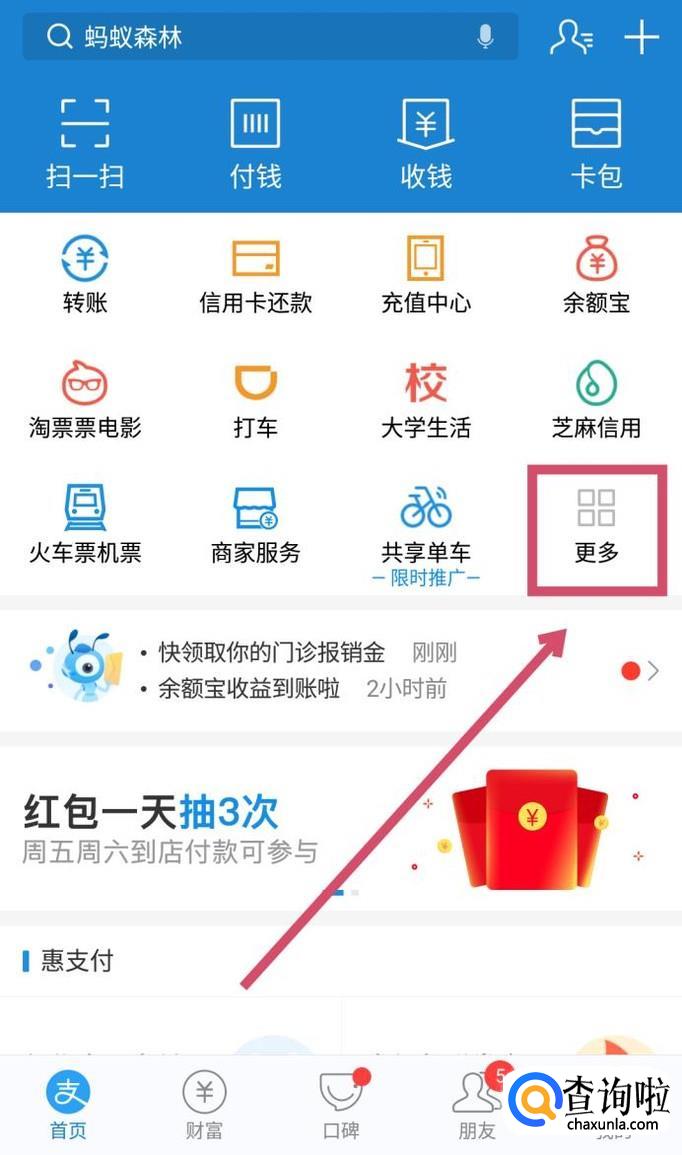This screenshot has width=682, height=1155.
Task: Start voice search with the microphone icon
Action: pyautogui.click(x=485, y=36)
